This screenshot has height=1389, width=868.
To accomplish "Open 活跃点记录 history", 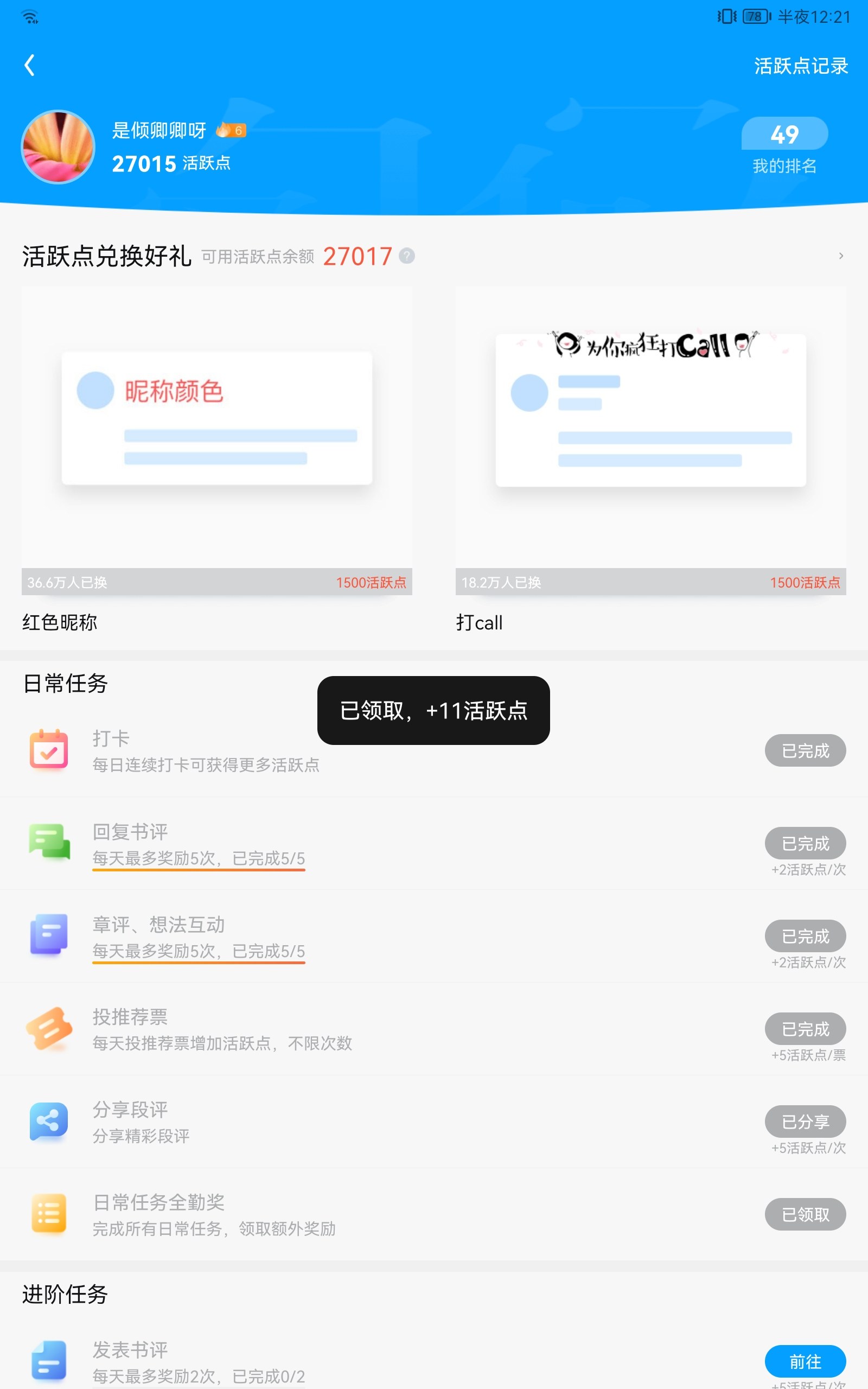I will click(x=801, y=66).
